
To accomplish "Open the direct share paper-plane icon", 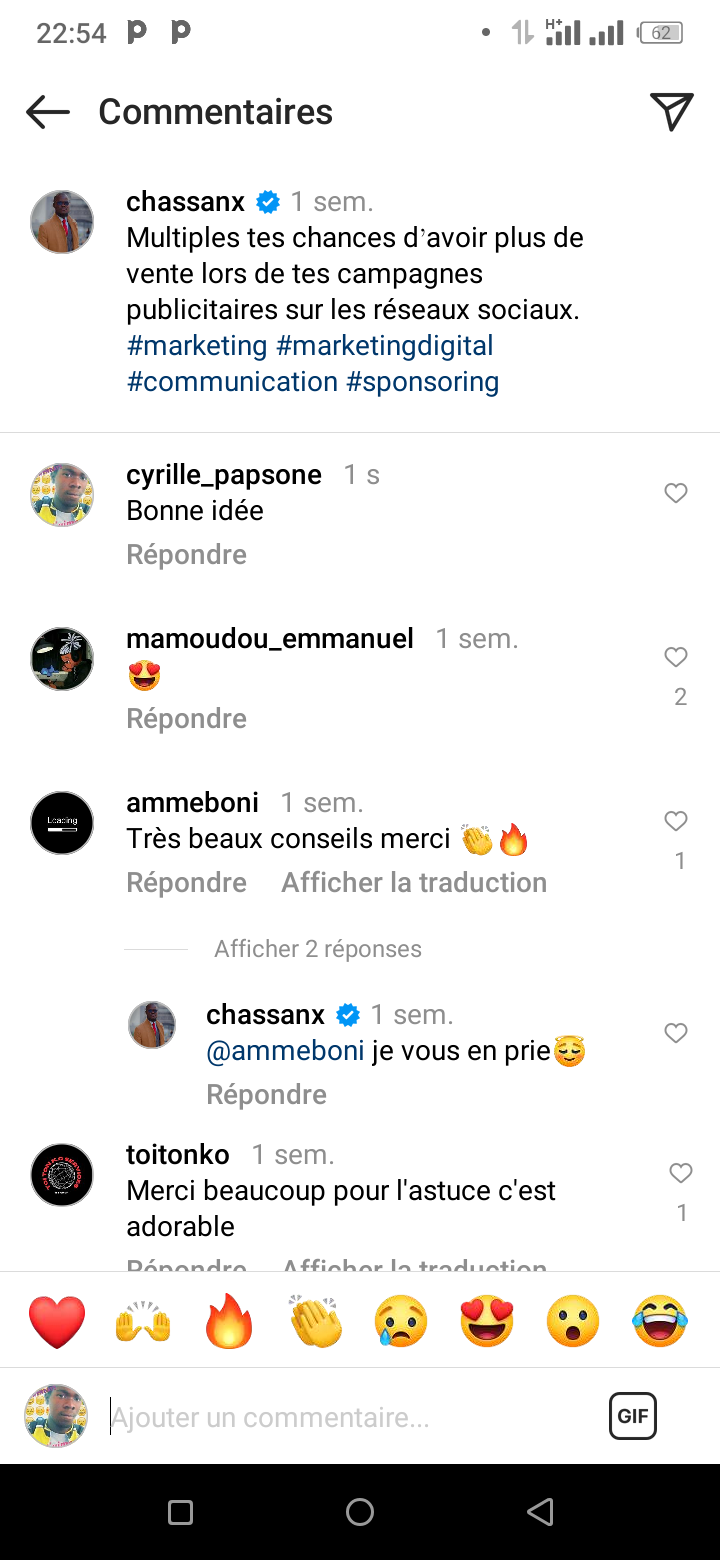I will 672,112.
